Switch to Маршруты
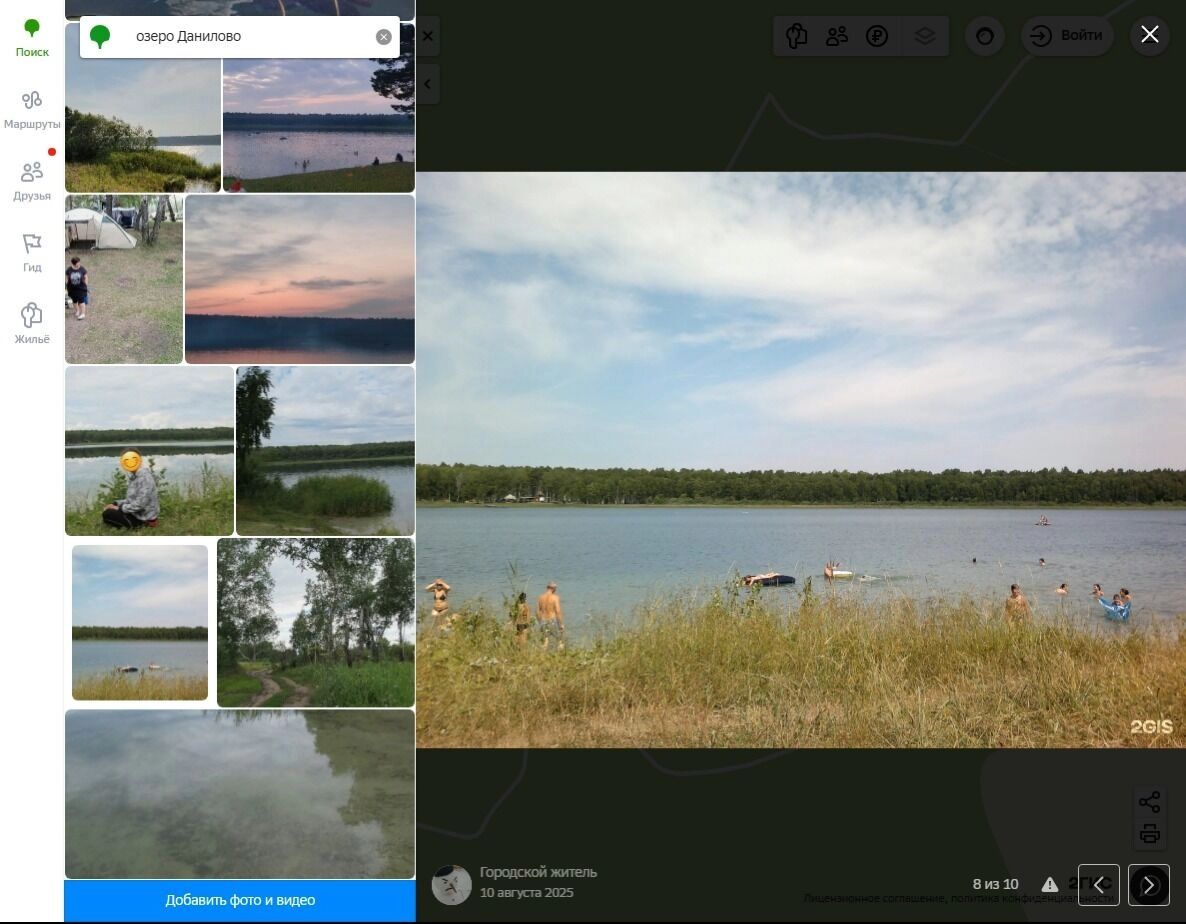 [32, 109]
